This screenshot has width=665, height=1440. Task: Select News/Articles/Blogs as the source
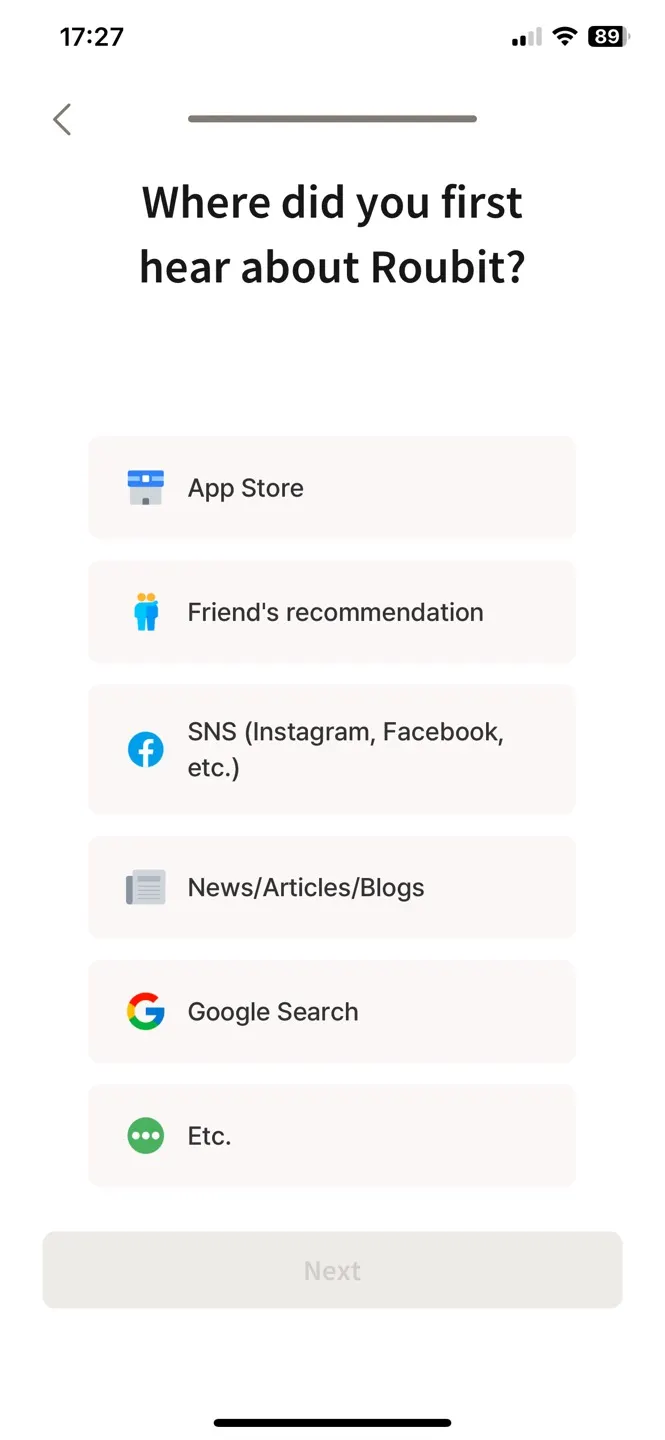pyautogui.click(x=332, y=888)
